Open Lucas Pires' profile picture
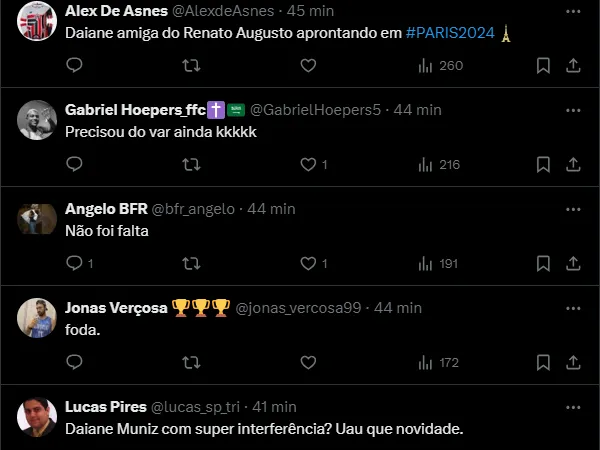The height and width of the screenshot is (450, 600). 37,418
